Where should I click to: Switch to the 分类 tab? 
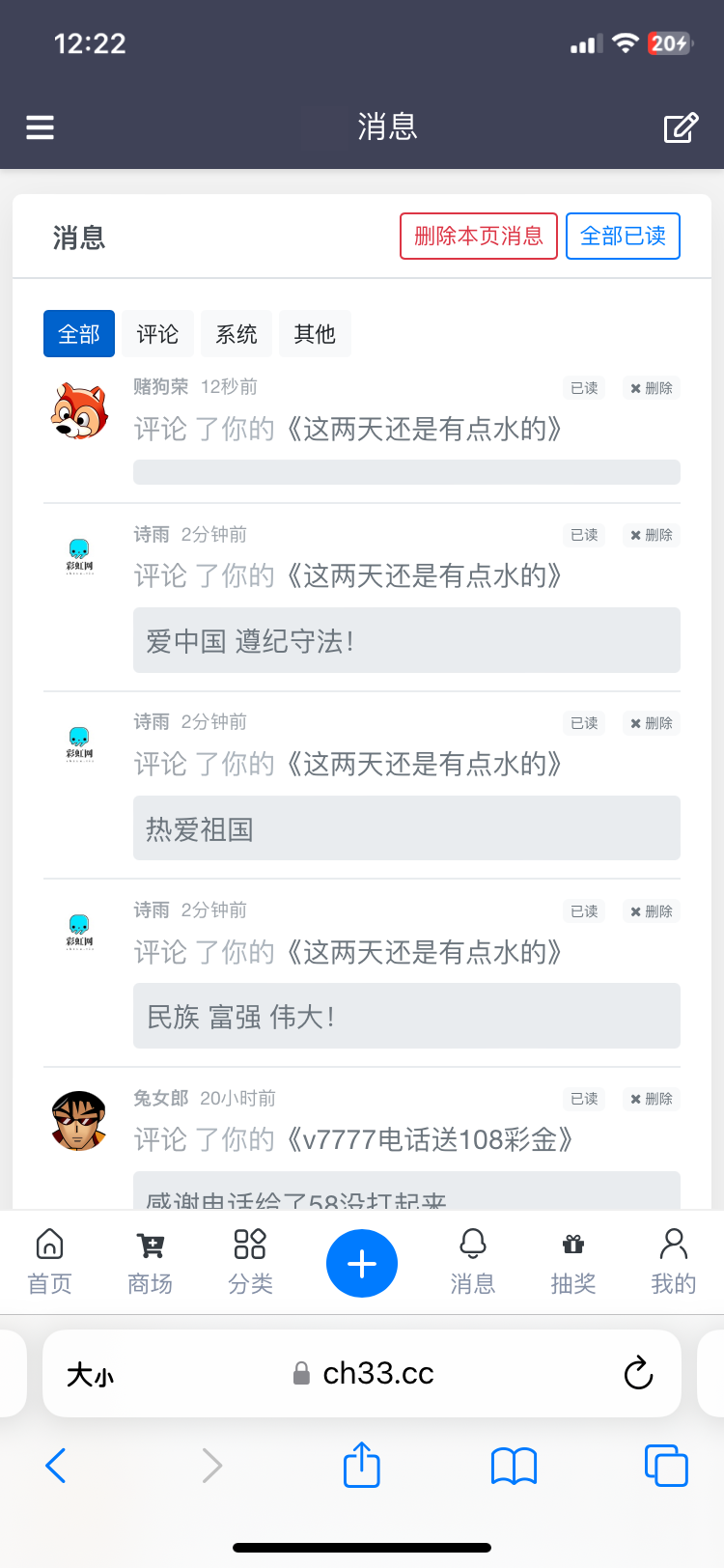click(x=250, y=1261)
